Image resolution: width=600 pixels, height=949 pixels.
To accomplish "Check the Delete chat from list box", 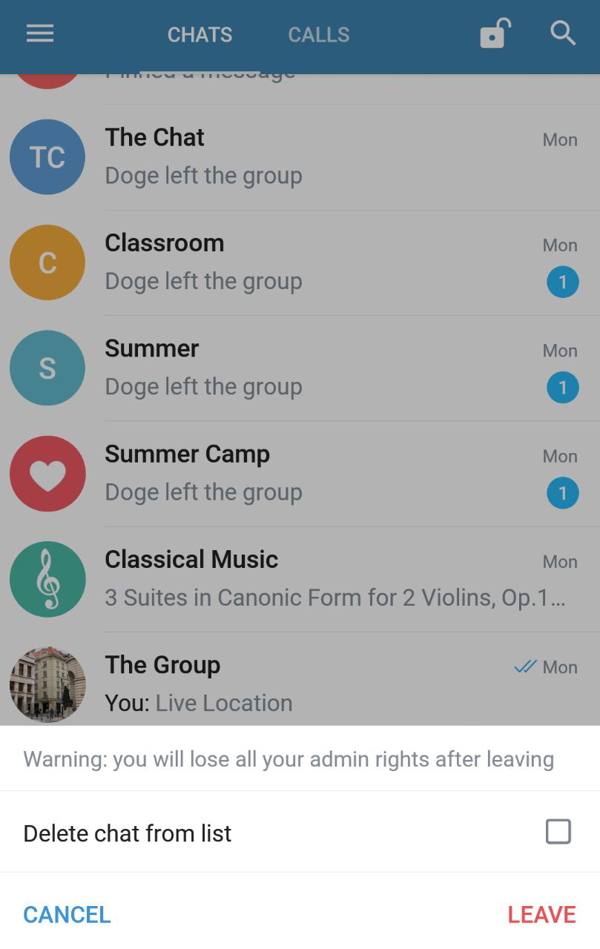I will coord(558,832).
